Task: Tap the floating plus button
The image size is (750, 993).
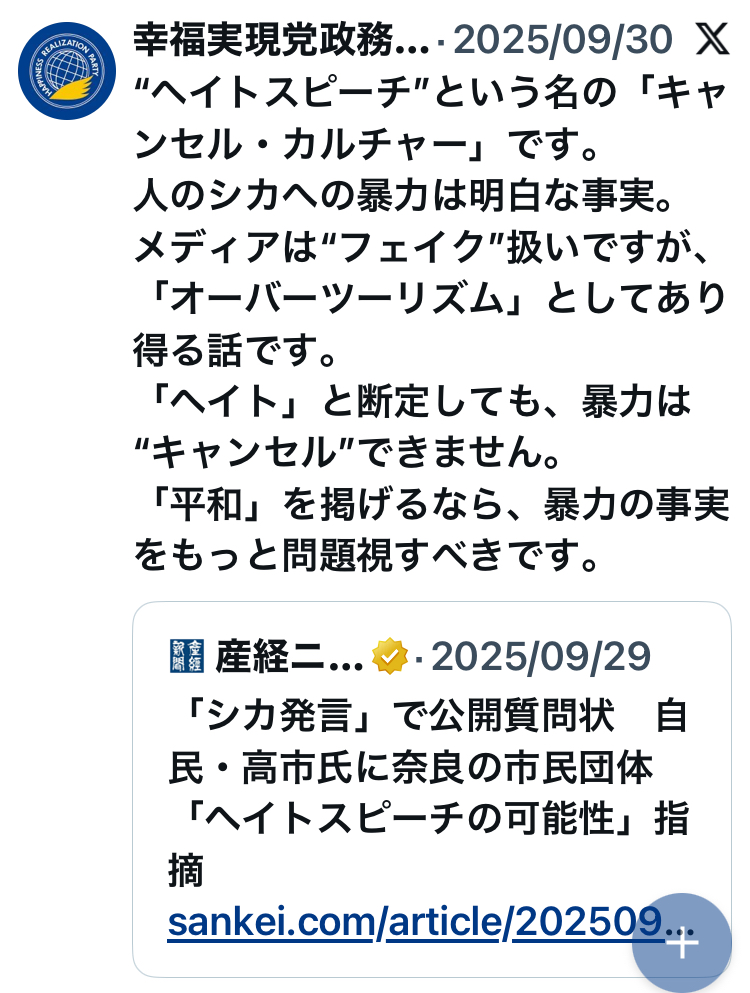Action: 682,943
